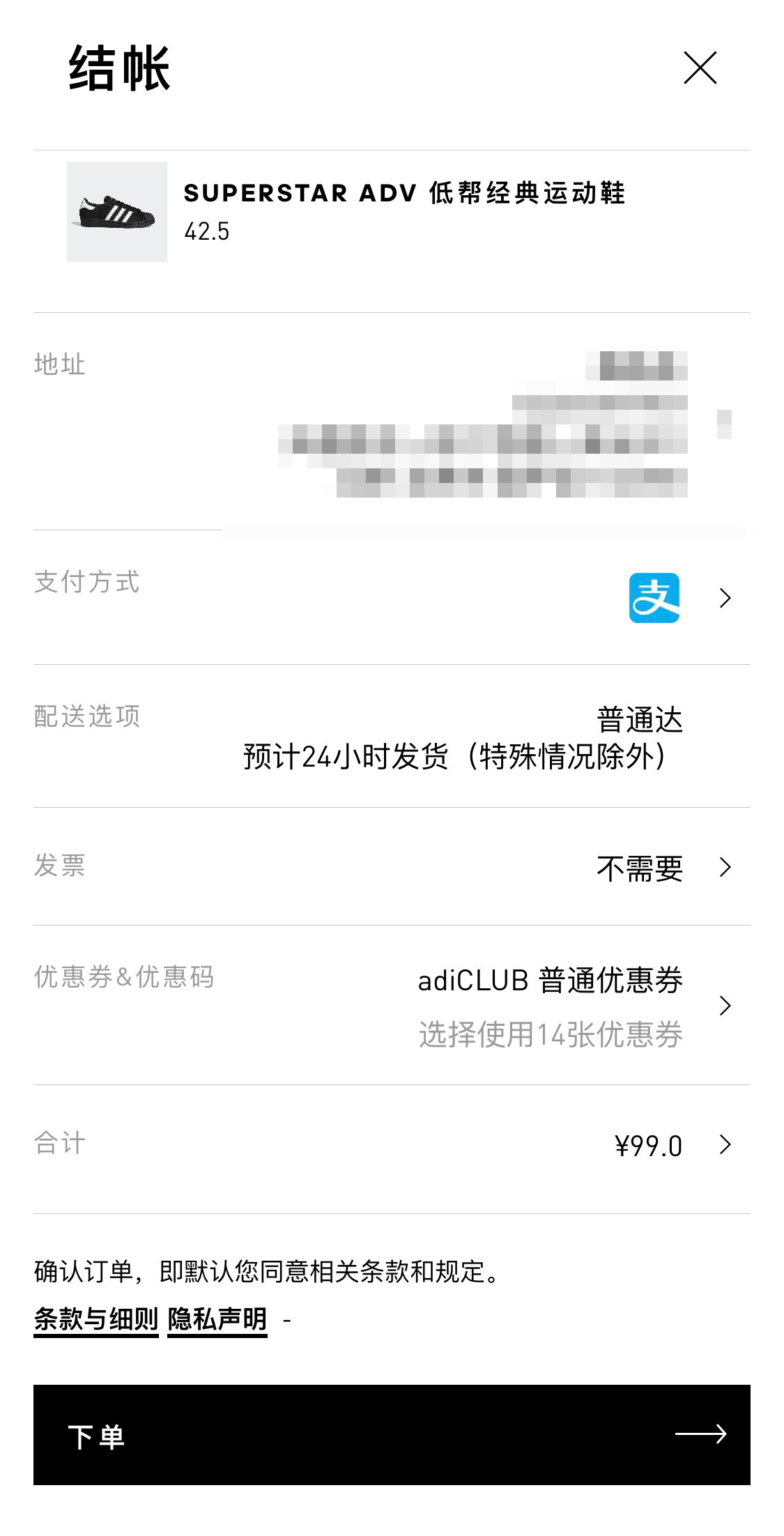784x1536 pixels.
Task: Open the 发票 invoice options
Action: point(725,867)
